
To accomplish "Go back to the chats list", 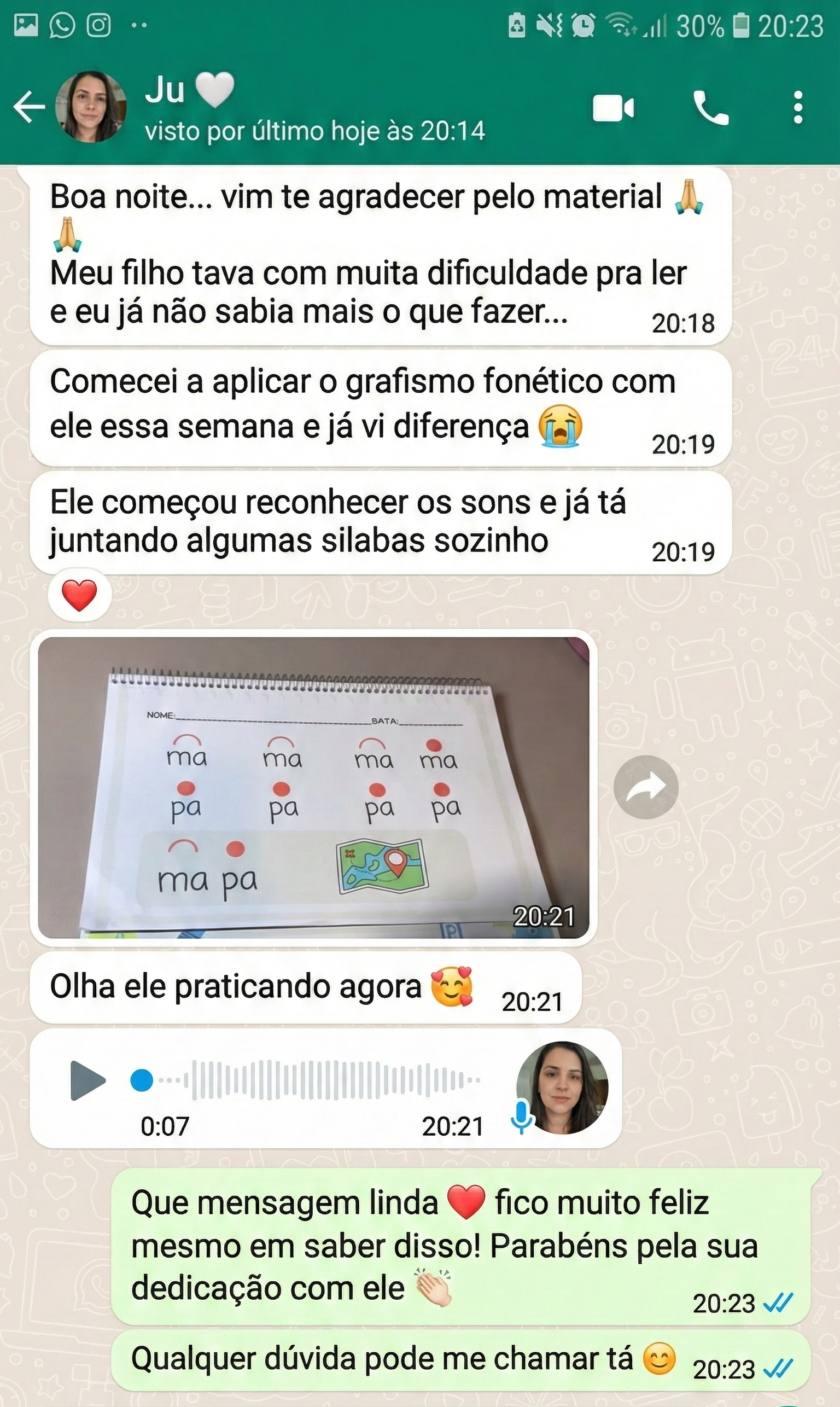I will click(x=28, y=107).
